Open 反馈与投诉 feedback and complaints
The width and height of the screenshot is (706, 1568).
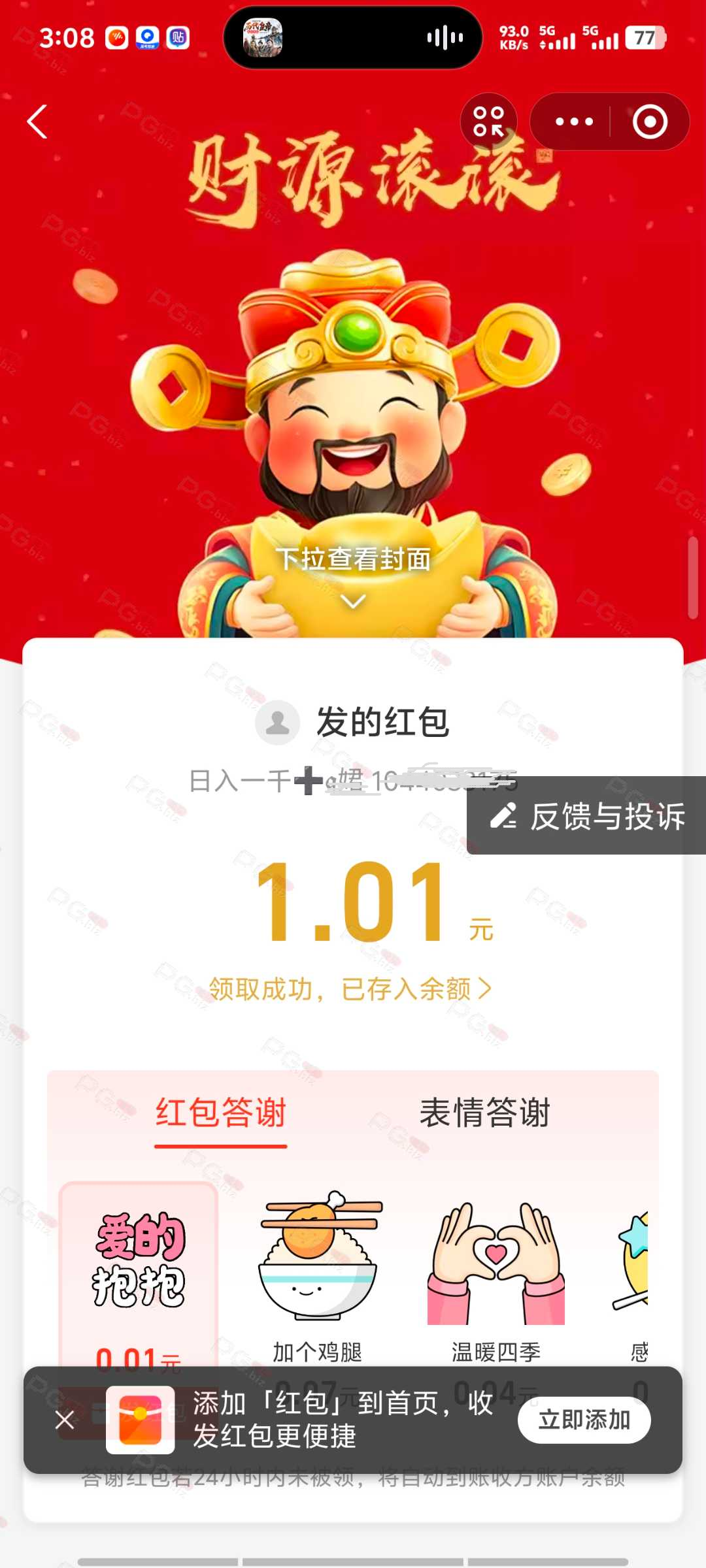tap(586, 816)
